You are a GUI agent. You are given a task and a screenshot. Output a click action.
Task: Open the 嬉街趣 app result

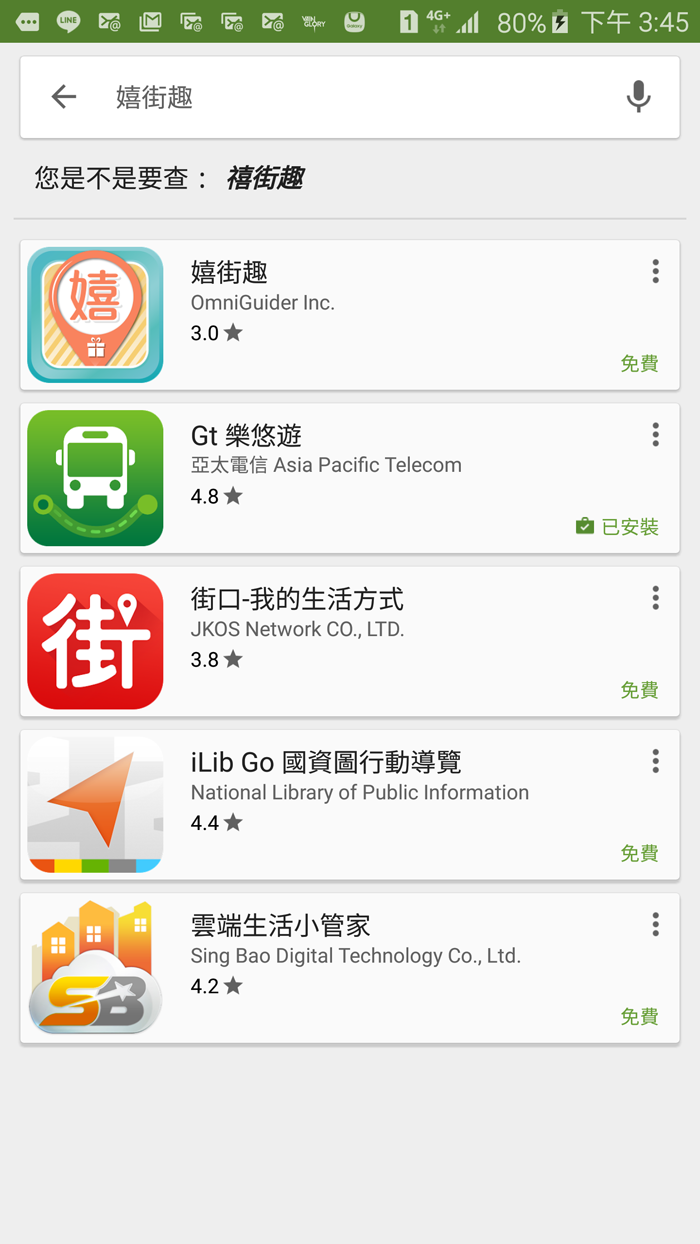pyautogui.click(x=350, y=315)
